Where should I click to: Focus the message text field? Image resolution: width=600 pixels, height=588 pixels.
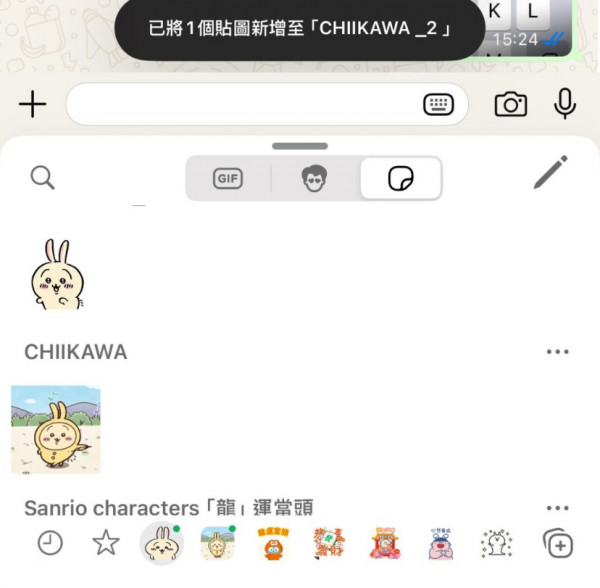point(240,104)
